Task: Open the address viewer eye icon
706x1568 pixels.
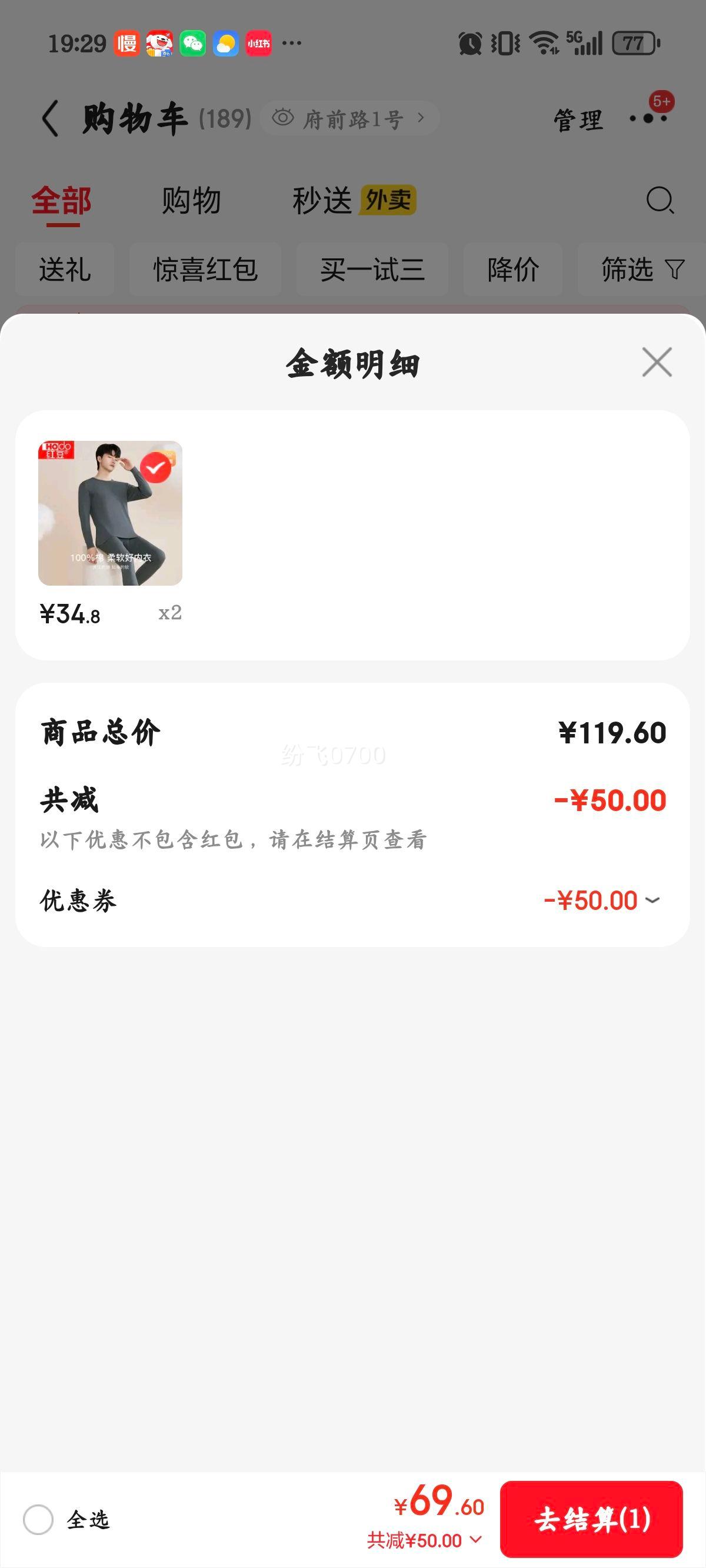Action: (283, 117)
